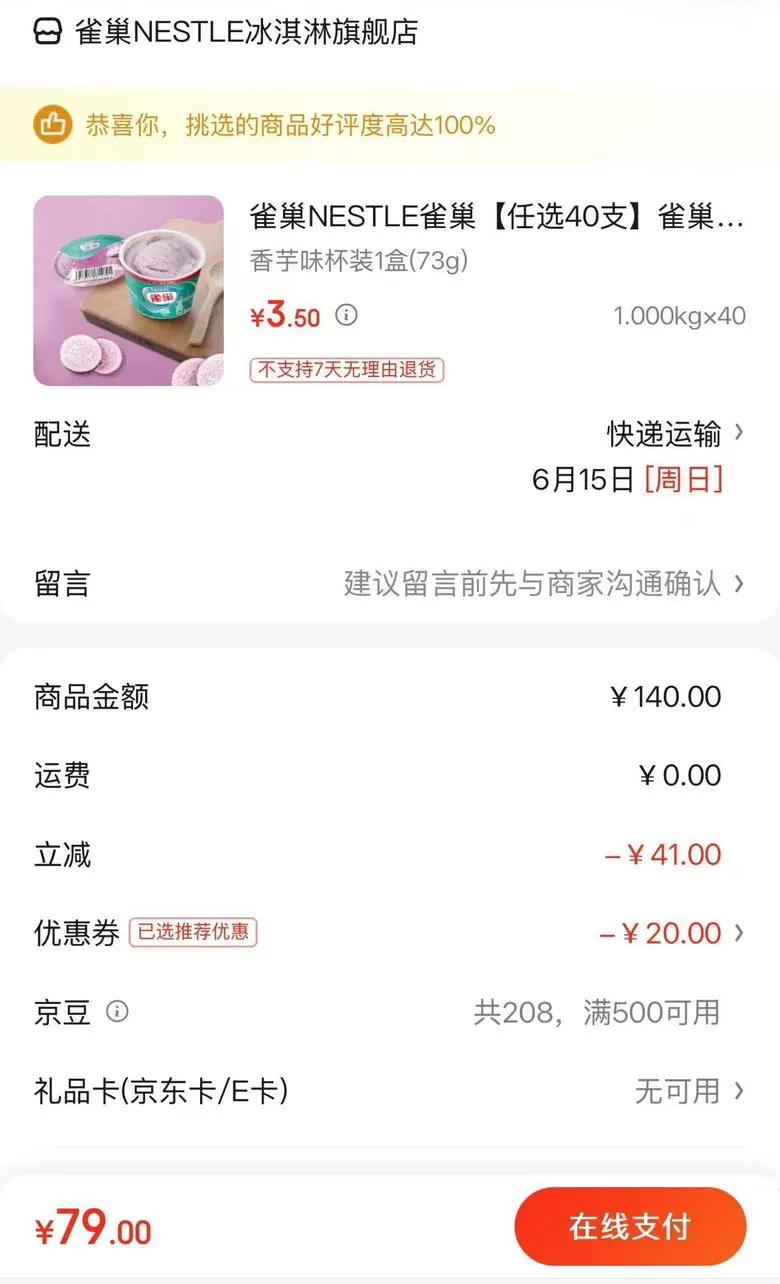Open the 礼品卡(京东卡/E卡) row
This screenshot has width=780, height=1284.
[390, 1091]
